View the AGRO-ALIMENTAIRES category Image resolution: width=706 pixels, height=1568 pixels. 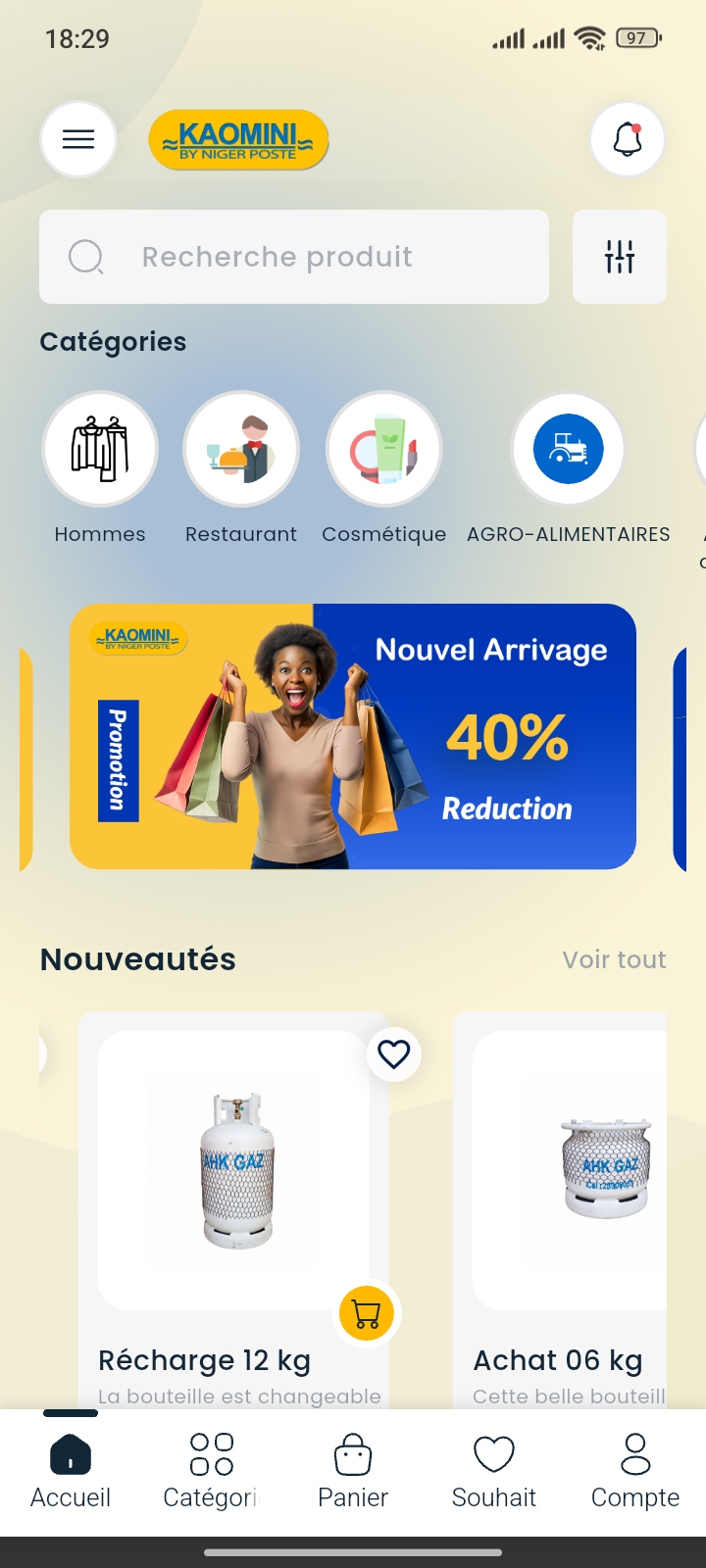569,450
